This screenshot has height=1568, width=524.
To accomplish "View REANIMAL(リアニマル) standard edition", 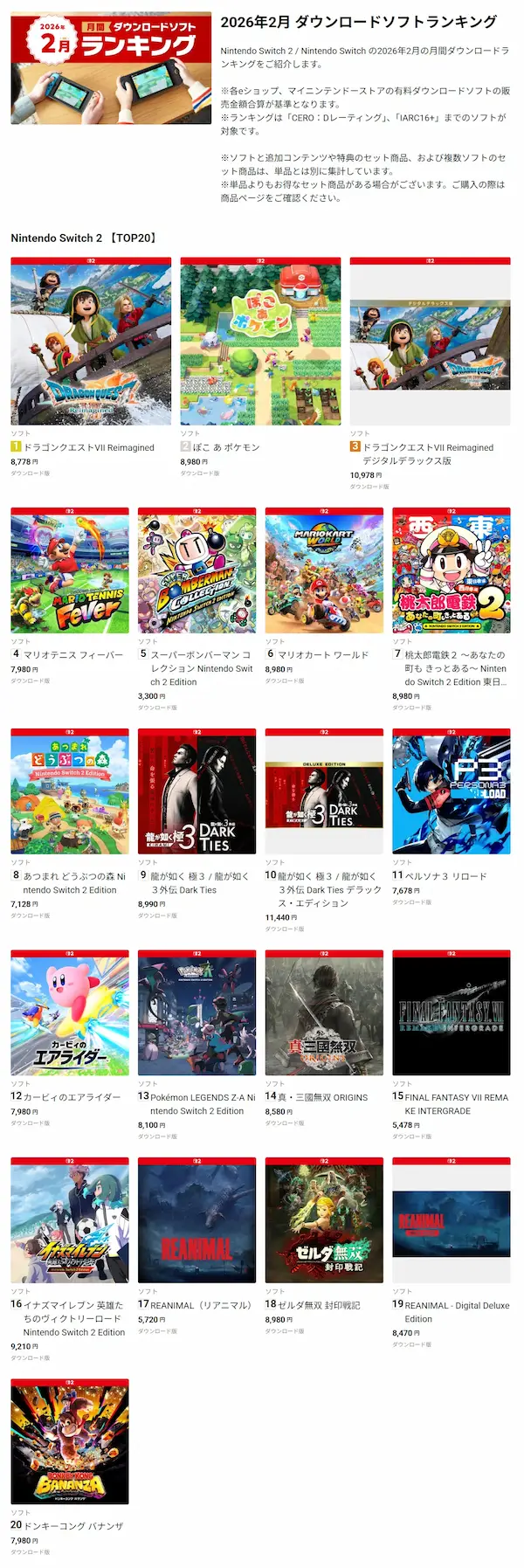I will pyautogui.click(x=196, y=1223).
